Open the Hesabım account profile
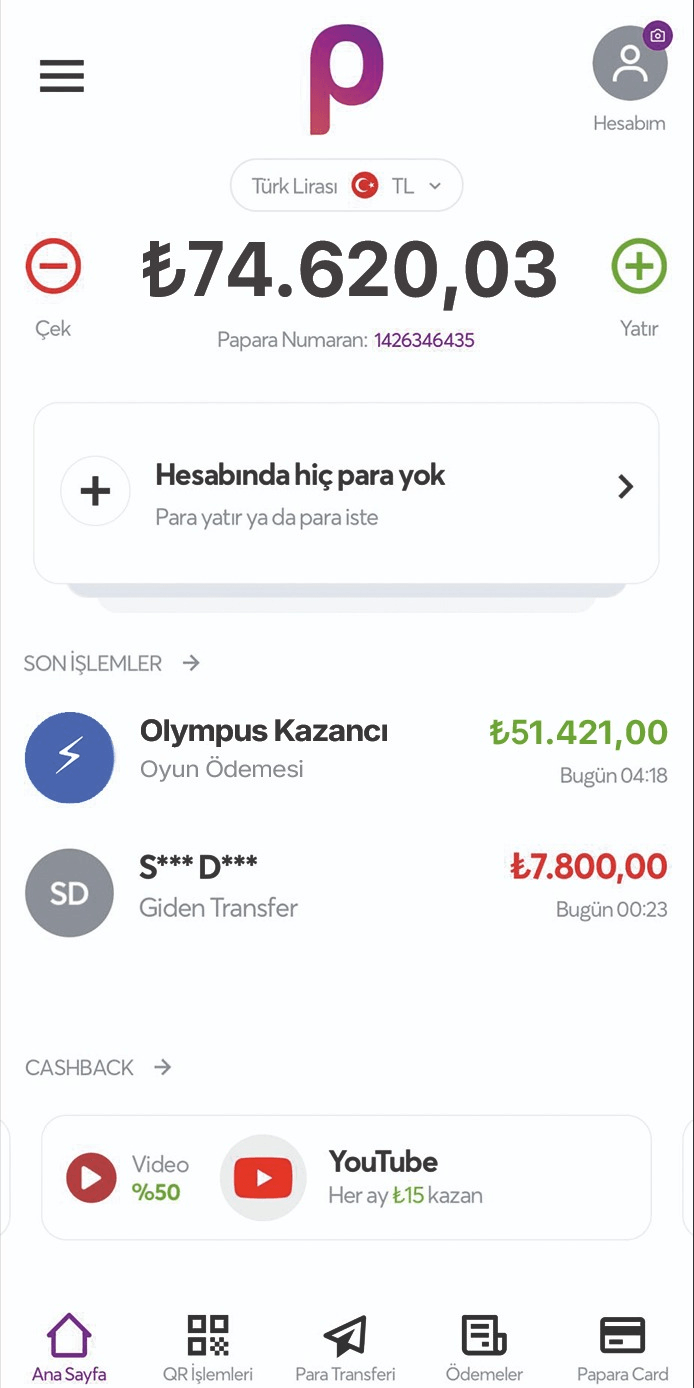Image resolution: width=694 pixels, height=1388 pixels. click(630, 66)
